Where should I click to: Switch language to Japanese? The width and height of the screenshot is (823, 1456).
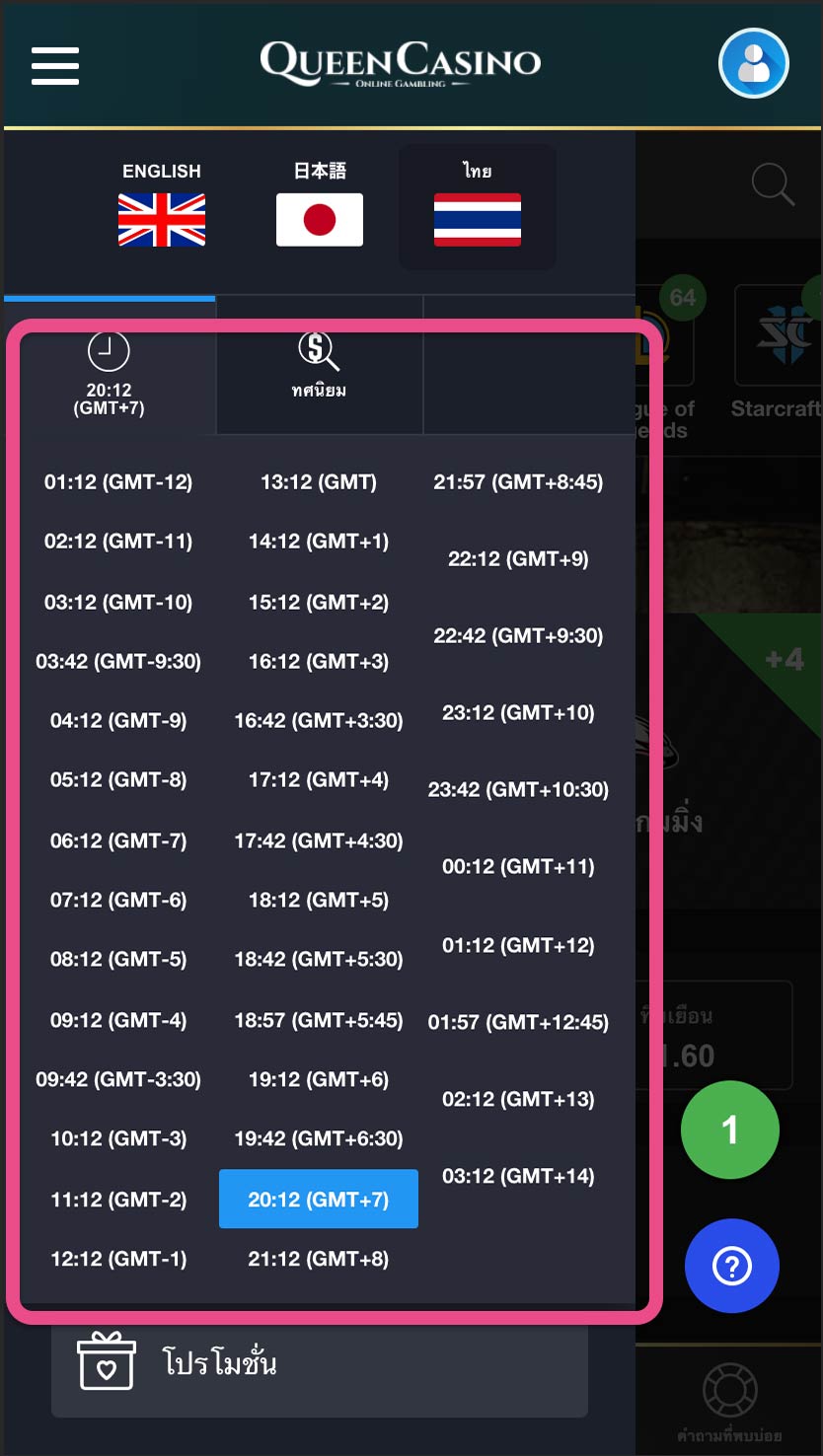[x=320, y=205]
